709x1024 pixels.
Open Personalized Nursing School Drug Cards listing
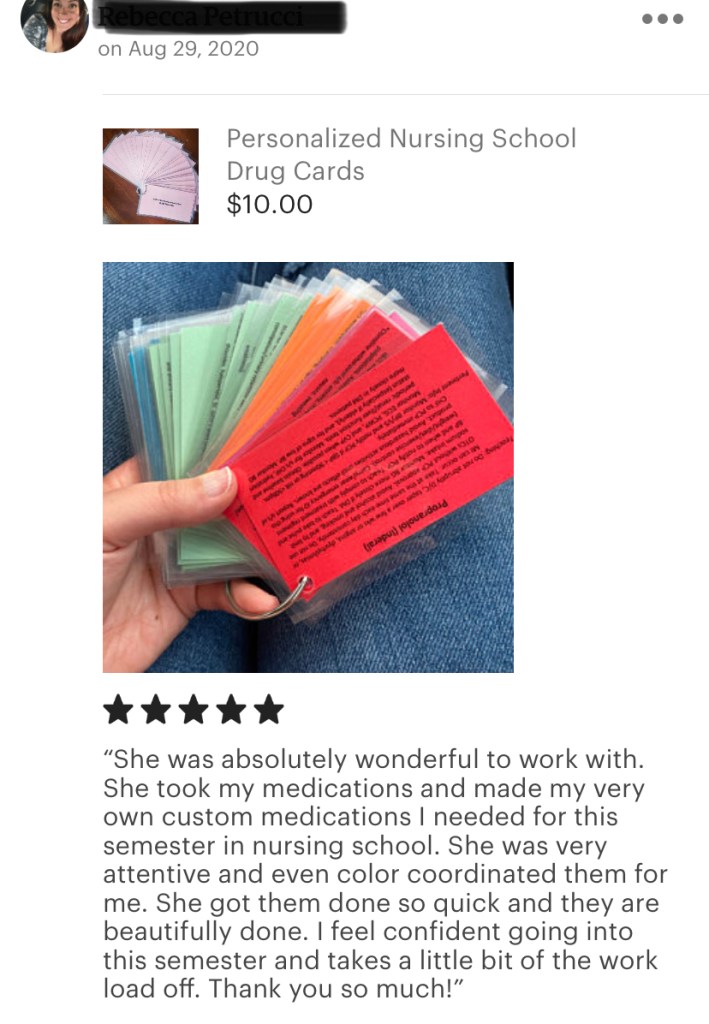[400, 154]
